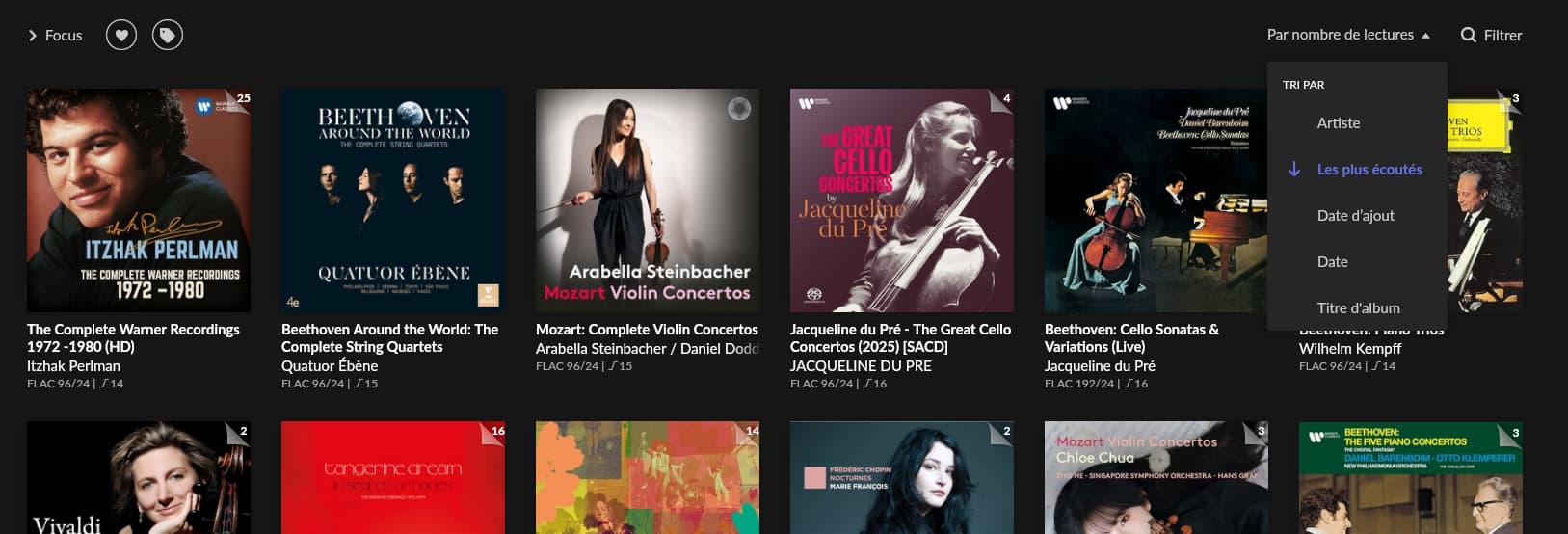Image resolution: width=1568 pixels, height=534 pixels.
Task: Open the Filtrer search
Action: [x=1491, y=36]
